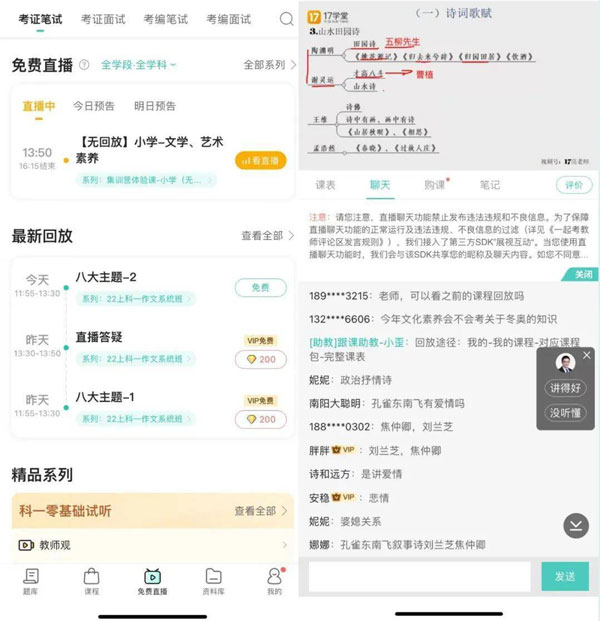Select the 明日预告 tab
The width and height of the screenshot is (600, 621).
click(154, 106)
